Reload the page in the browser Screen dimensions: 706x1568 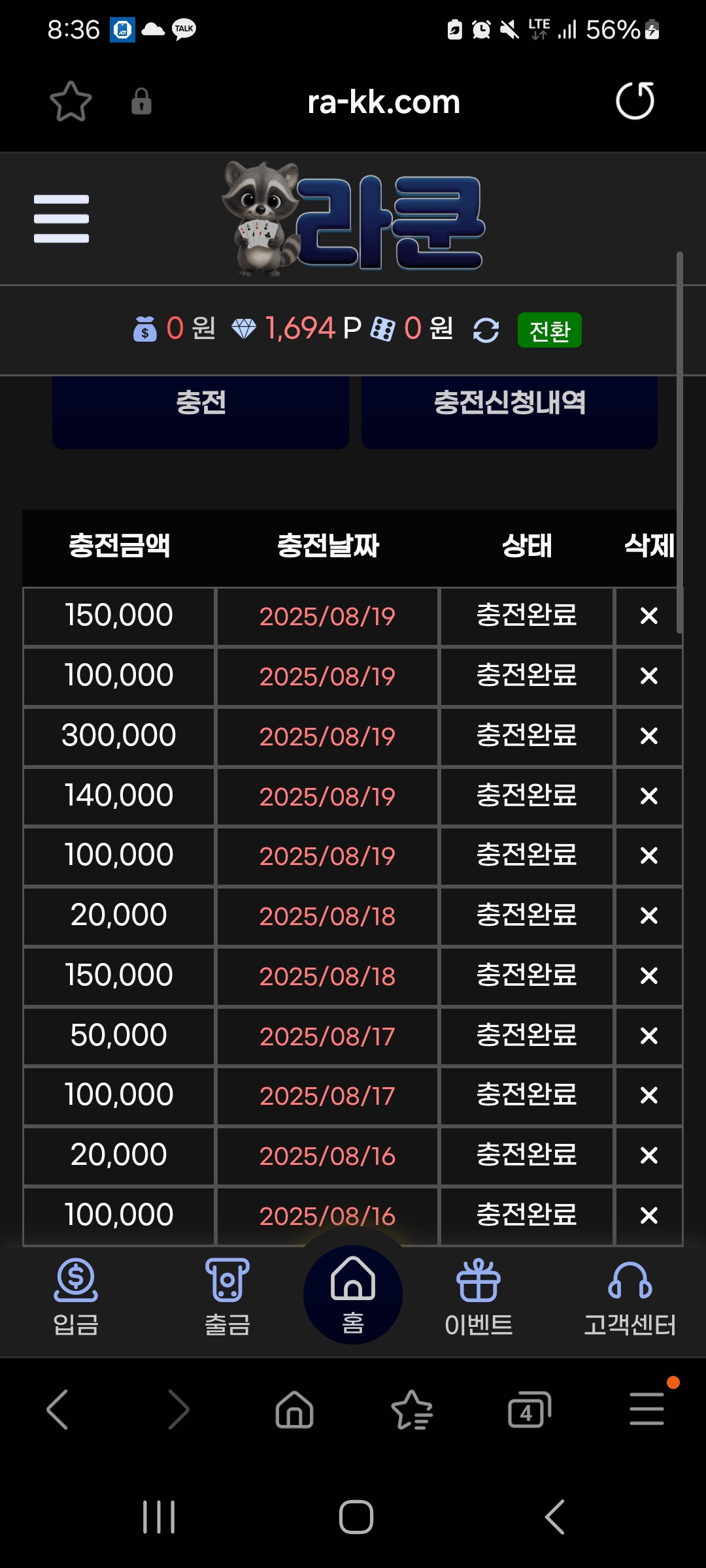click(635, 101)
